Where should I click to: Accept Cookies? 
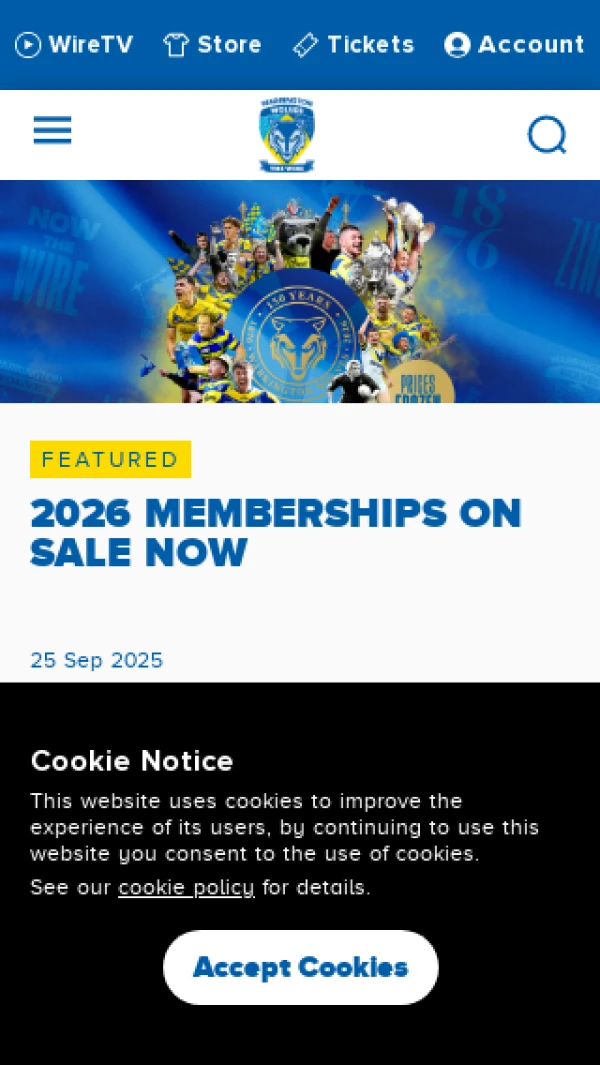click(x=300, y=967)
